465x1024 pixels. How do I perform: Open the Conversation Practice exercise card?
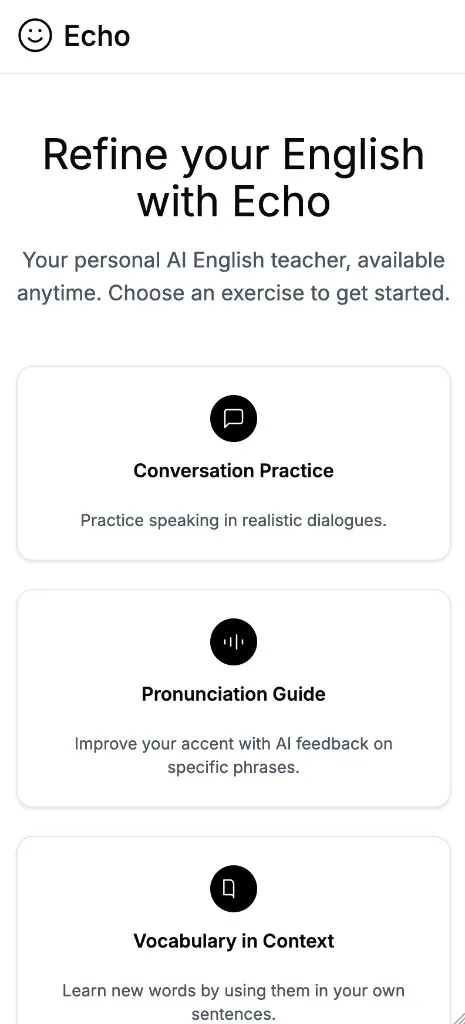point(233,463)
